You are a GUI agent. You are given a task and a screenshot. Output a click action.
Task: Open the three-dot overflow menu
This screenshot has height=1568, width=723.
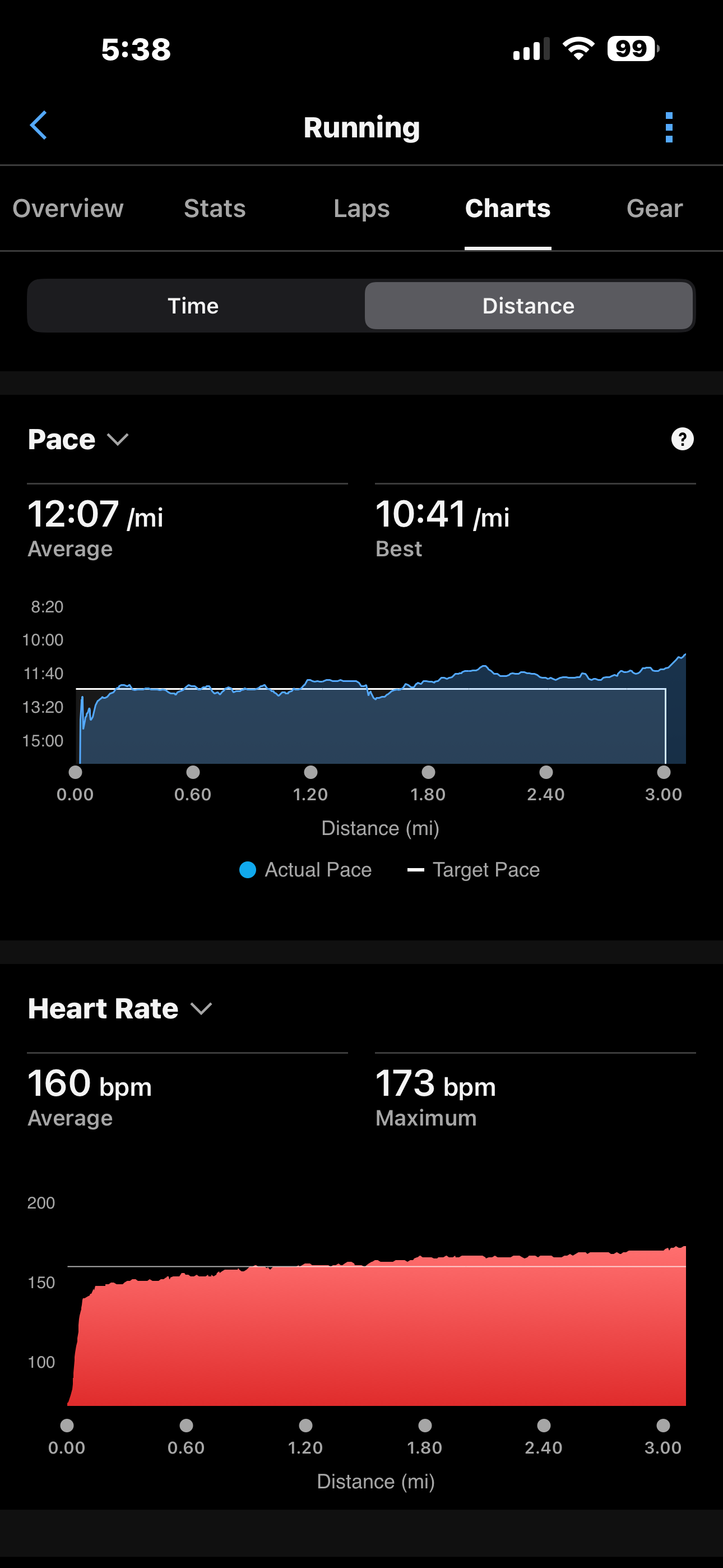(x=669, y=127)
